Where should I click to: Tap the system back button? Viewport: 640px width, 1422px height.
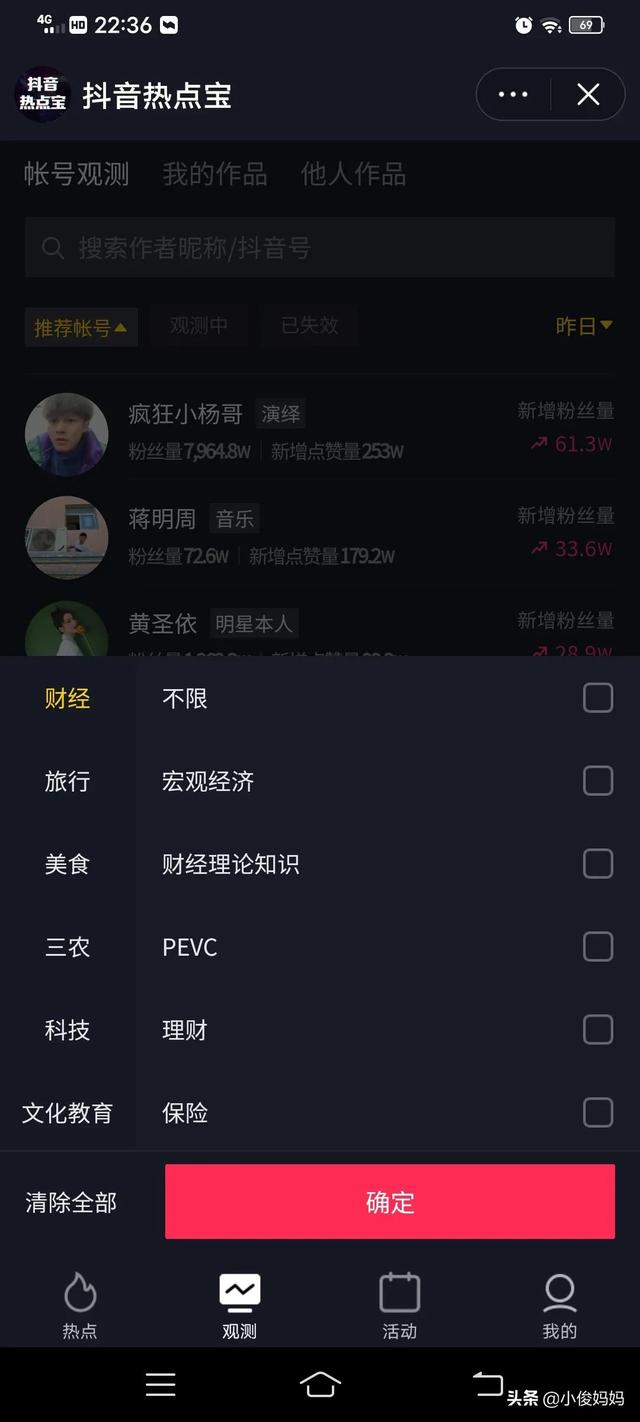click(x=488, y=1384)
